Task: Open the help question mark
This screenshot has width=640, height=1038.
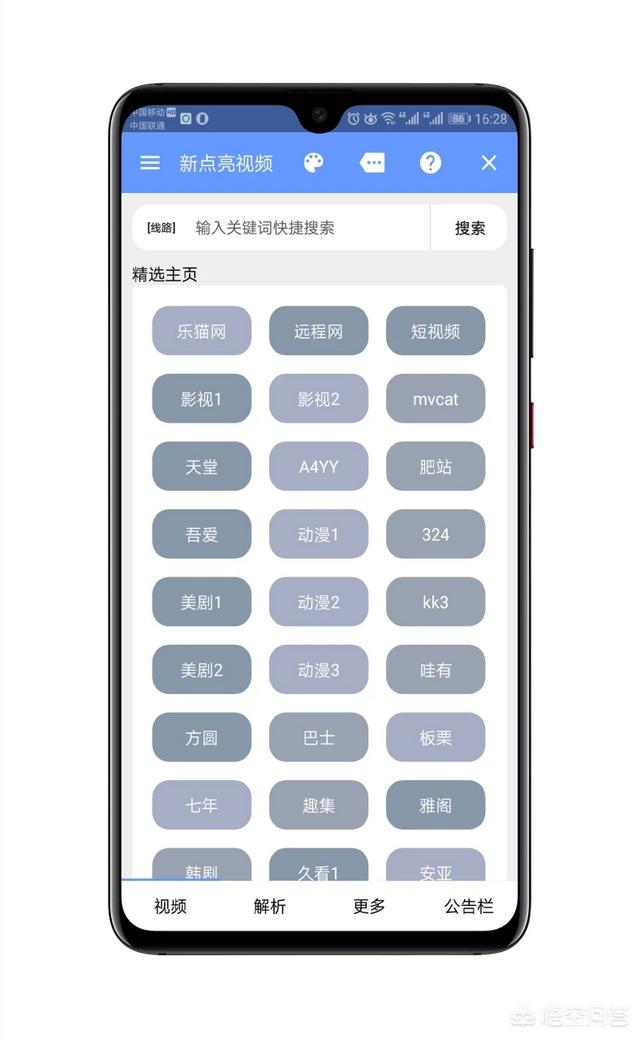Action: coord(430,163)
